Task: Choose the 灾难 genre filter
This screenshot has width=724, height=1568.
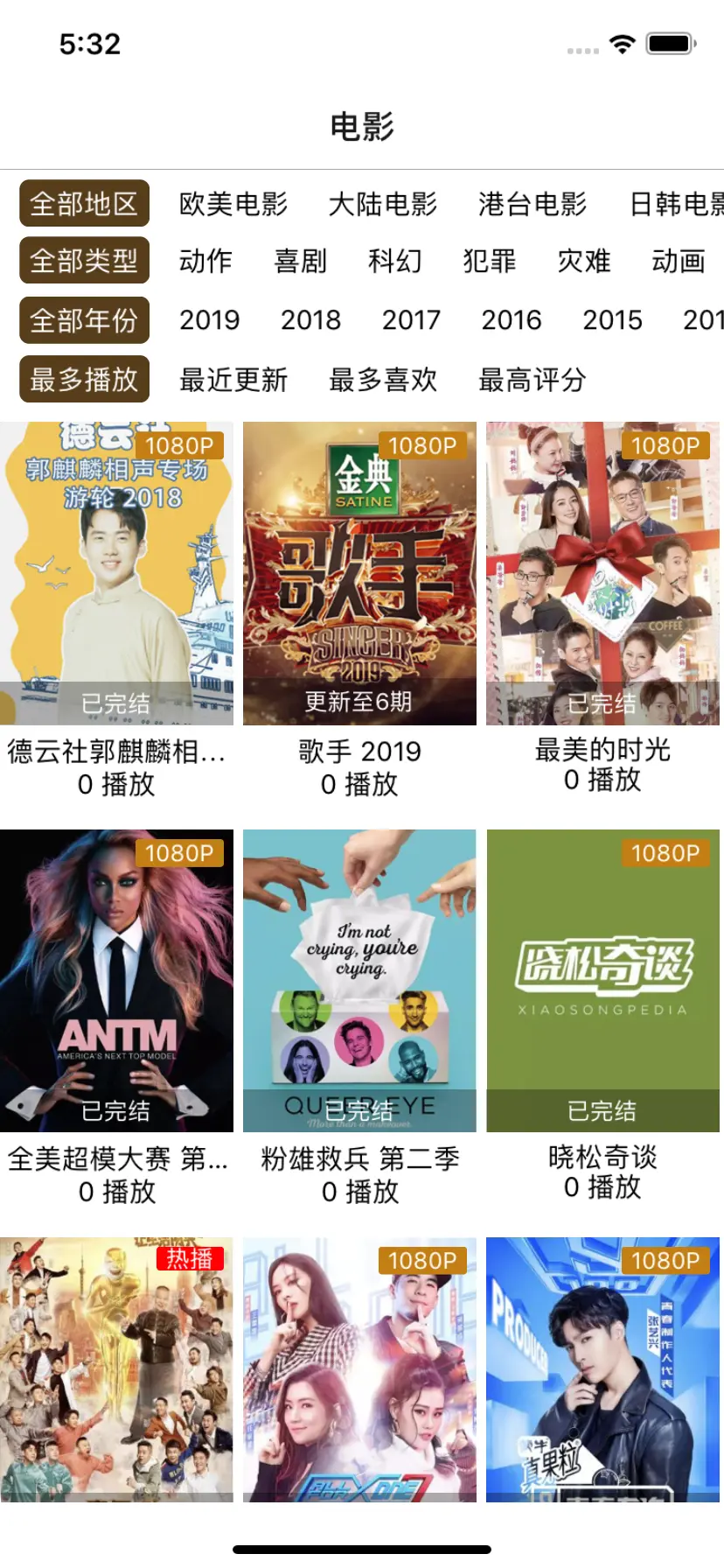Action: pos(584,261)
